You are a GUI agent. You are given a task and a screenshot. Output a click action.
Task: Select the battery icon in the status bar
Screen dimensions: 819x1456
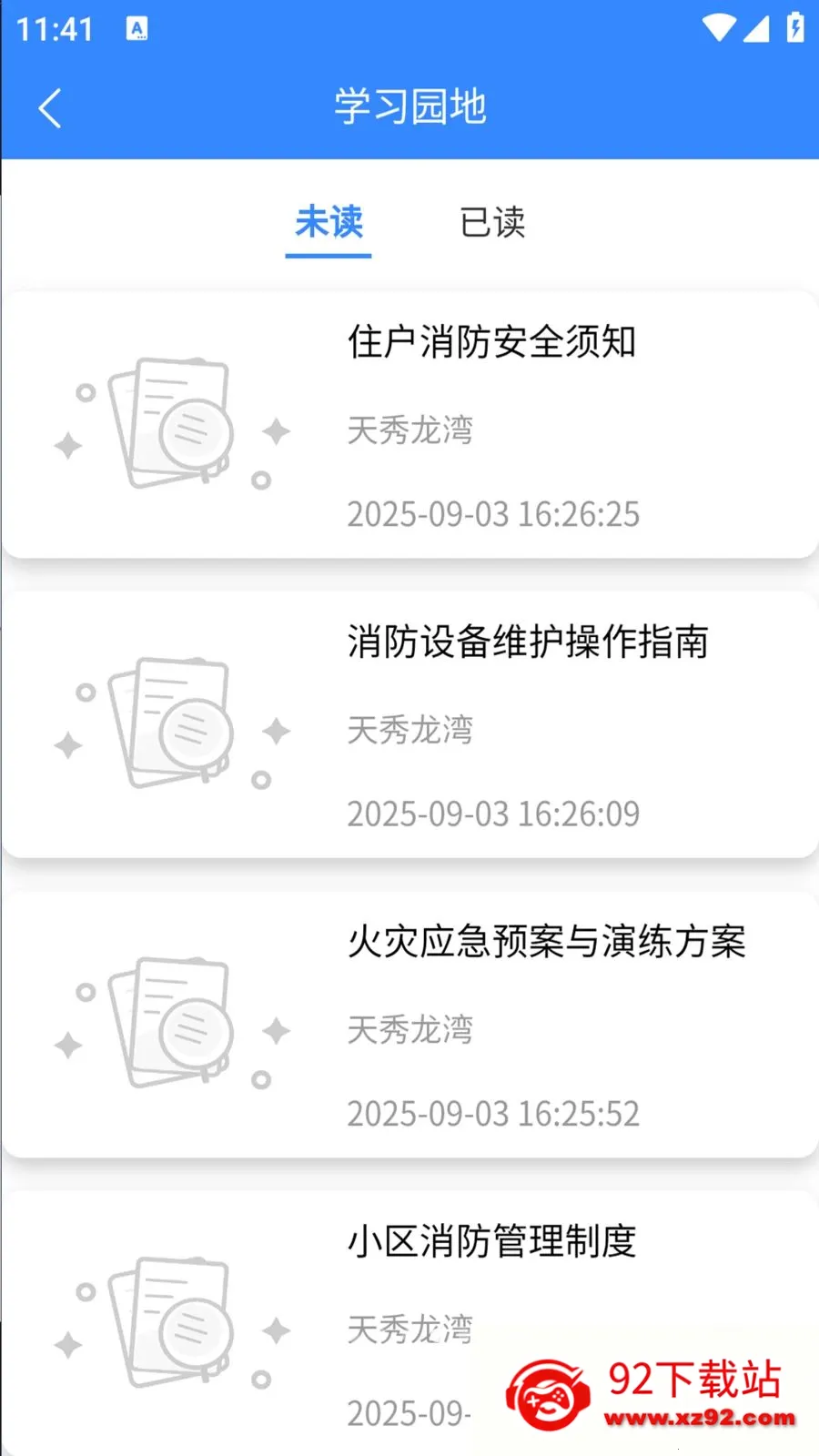pyautogui.click(x=794, y=28)
